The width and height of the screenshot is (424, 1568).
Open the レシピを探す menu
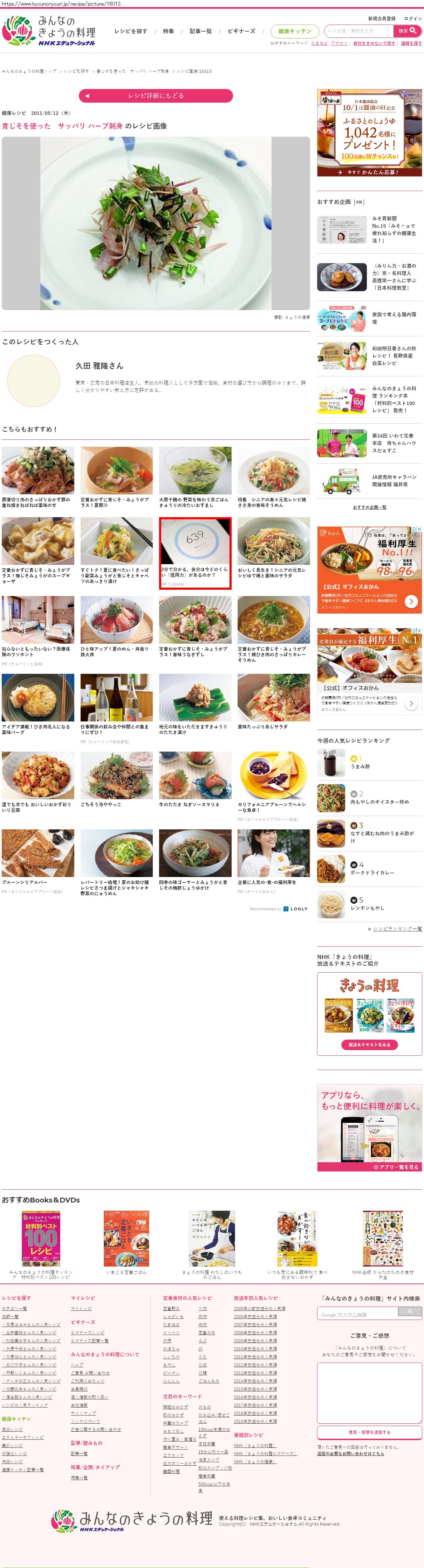coord(131,31)
